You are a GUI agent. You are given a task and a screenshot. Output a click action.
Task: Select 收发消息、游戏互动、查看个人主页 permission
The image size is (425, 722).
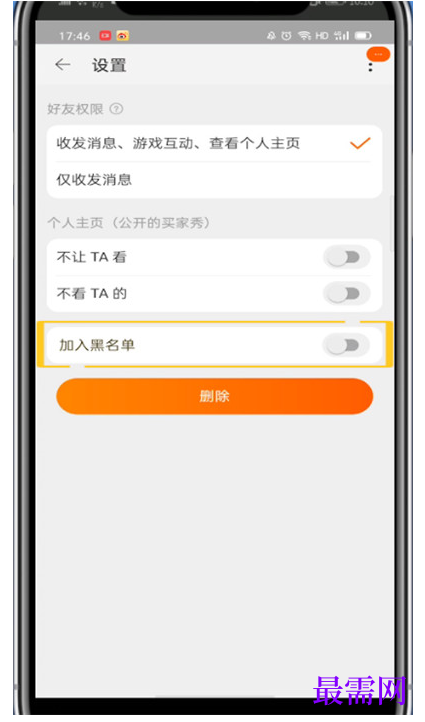(x=214, y=144)
